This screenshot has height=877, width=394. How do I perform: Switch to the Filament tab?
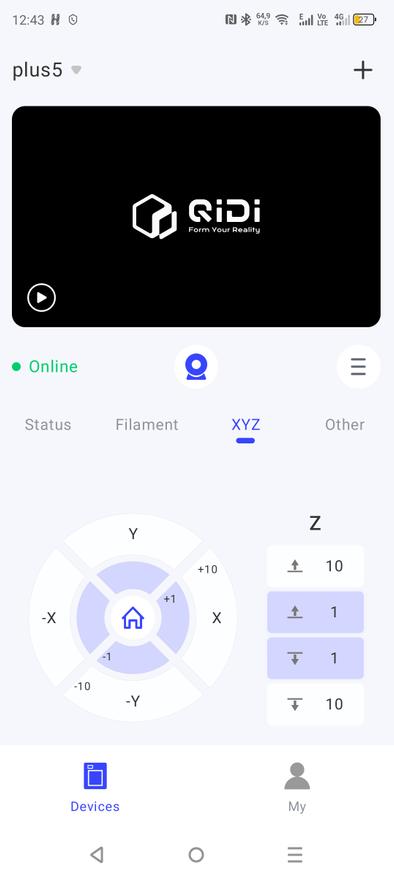click(x=147, y=425)
